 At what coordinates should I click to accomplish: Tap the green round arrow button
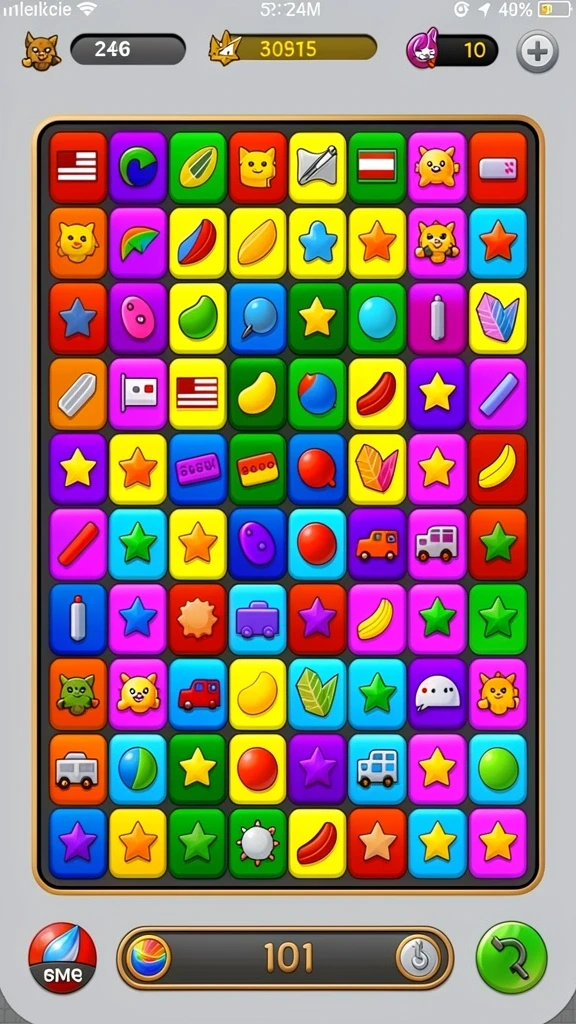[x=511, y=957]
